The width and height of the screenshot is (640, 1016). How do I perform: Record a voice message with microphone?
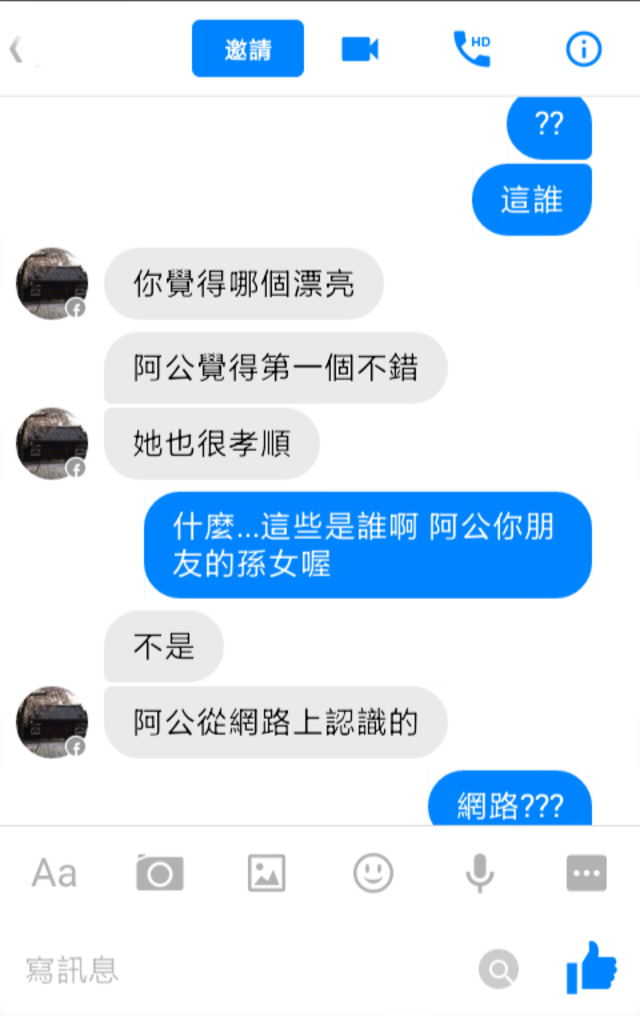[480, 873]
